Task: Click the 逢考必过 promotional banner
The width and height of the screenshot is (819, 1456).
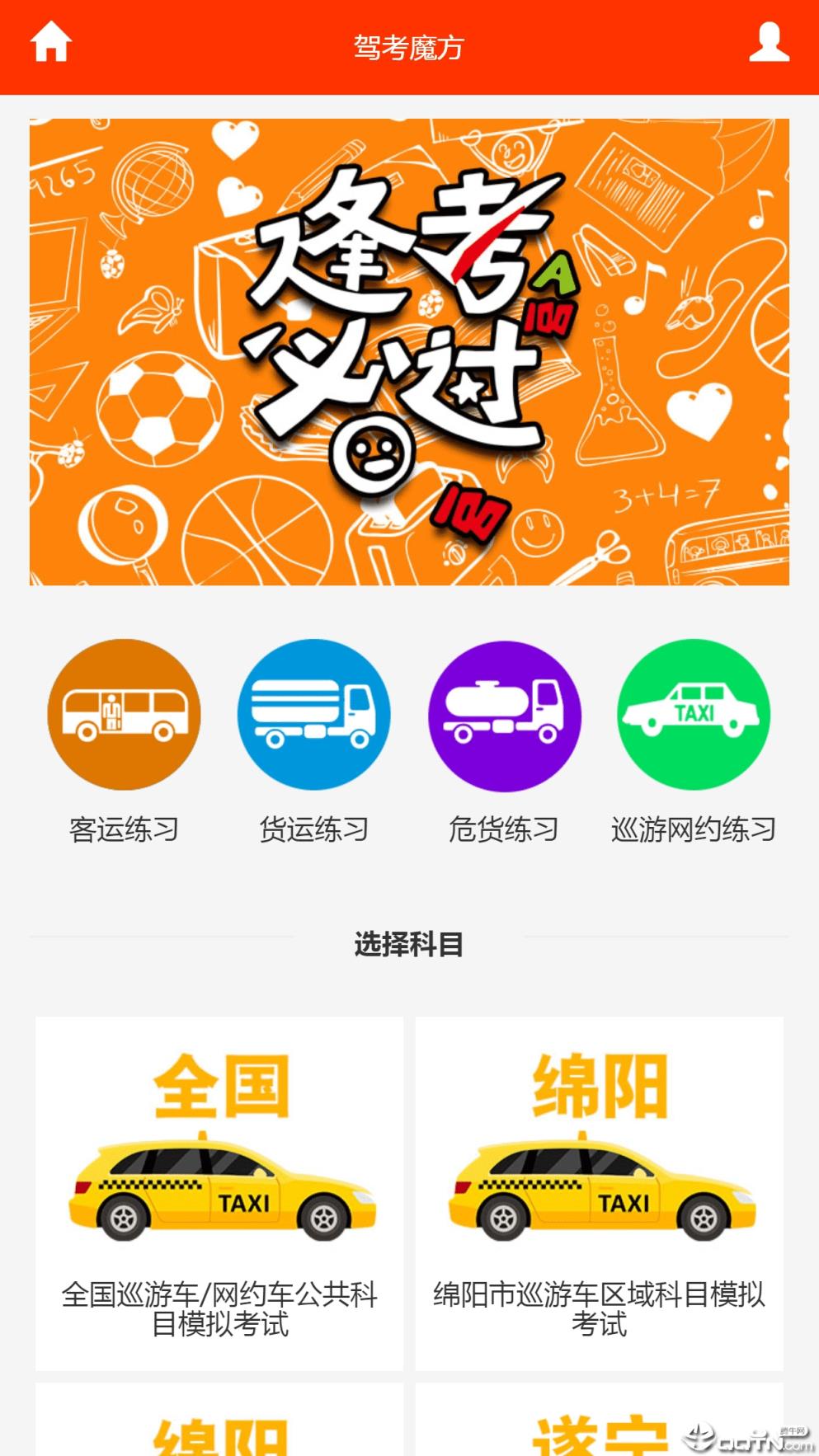Action: [409, 350]
